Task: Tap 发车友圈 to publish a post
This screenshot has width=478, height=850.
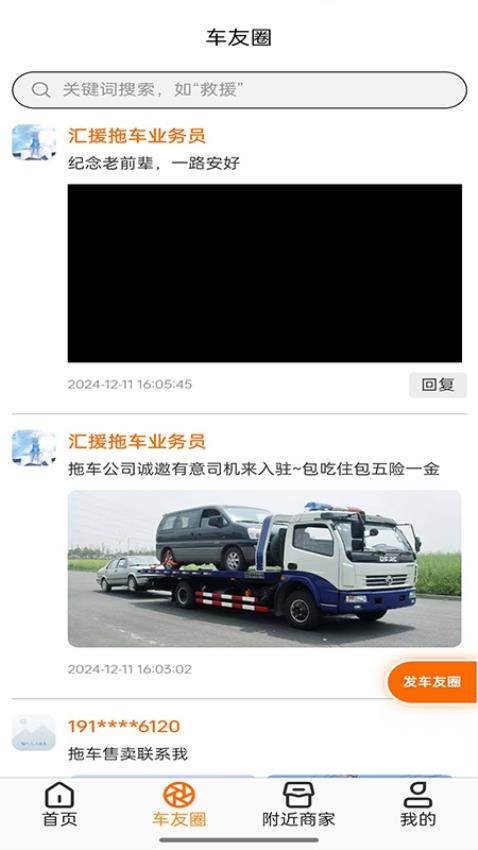Action: (432, 682)
